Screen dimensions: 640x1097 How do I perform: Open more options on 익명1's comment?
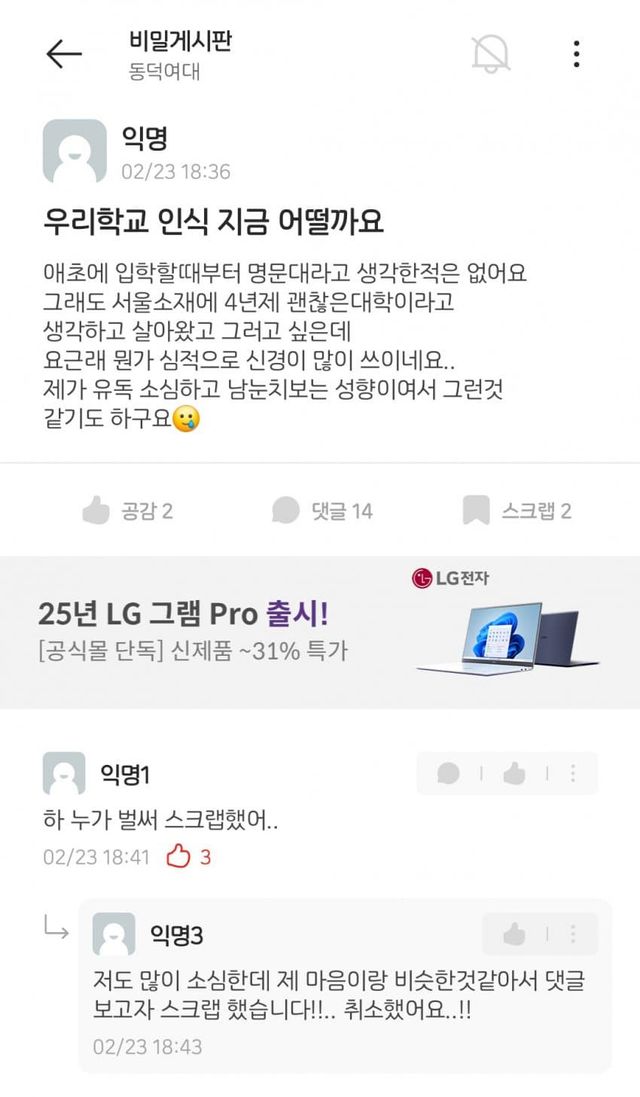pos(573,773)
